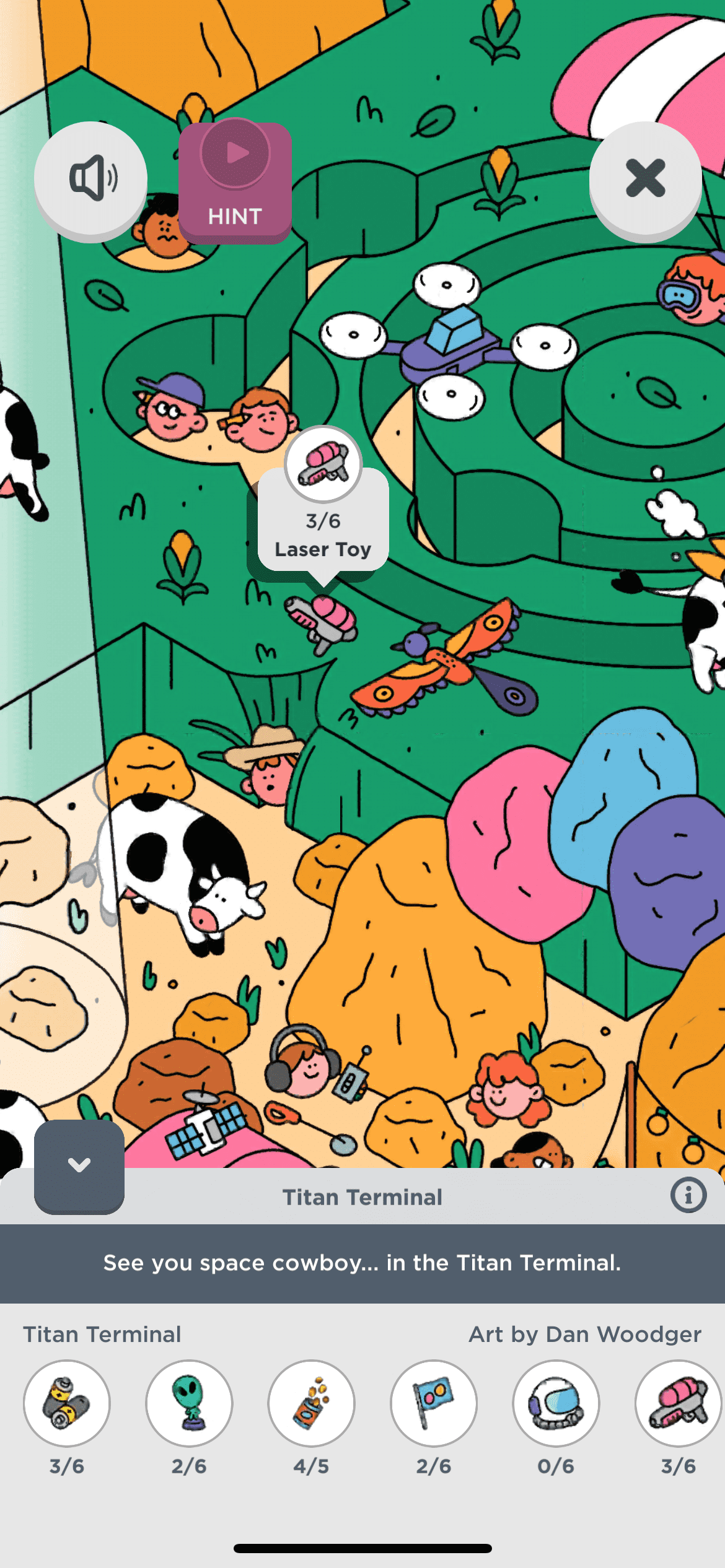The image size is (725, 1568).
Task: Select the alien item showing 2/6
Action: click(189, 1403)
